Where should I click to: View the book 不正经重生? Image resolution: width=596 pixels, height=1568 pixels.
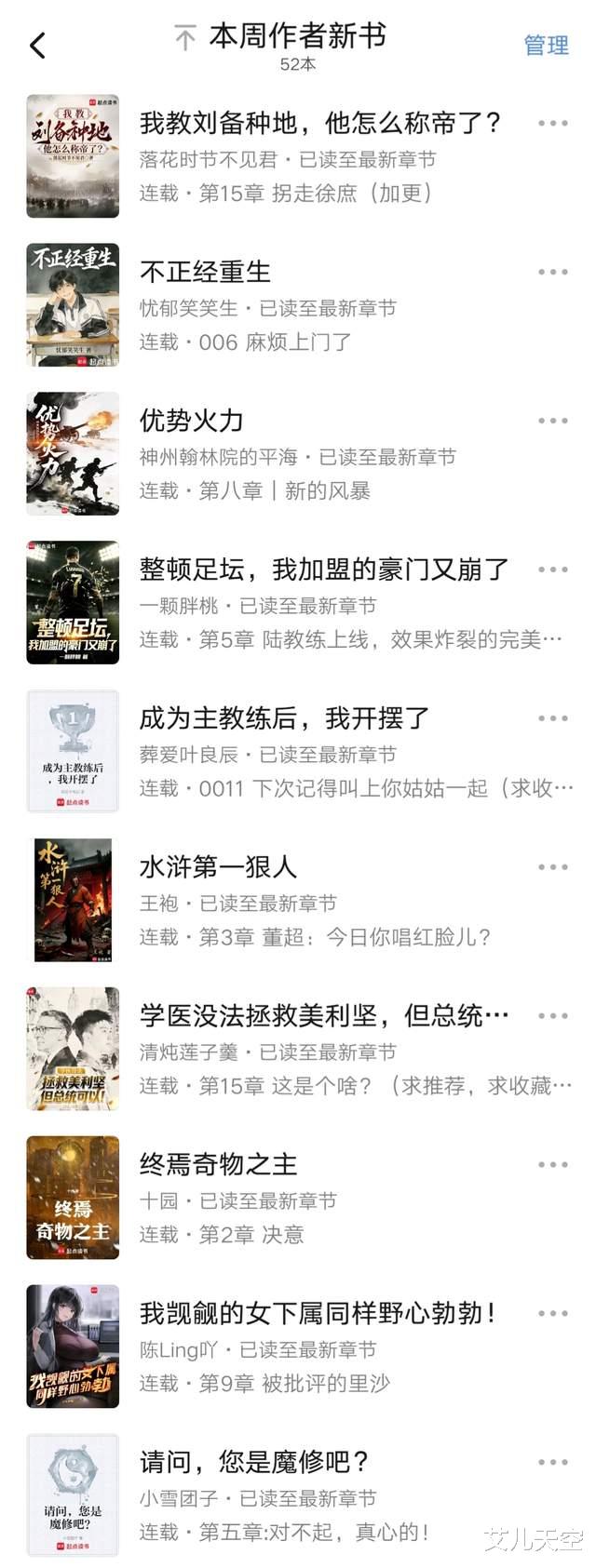(205, 272)
